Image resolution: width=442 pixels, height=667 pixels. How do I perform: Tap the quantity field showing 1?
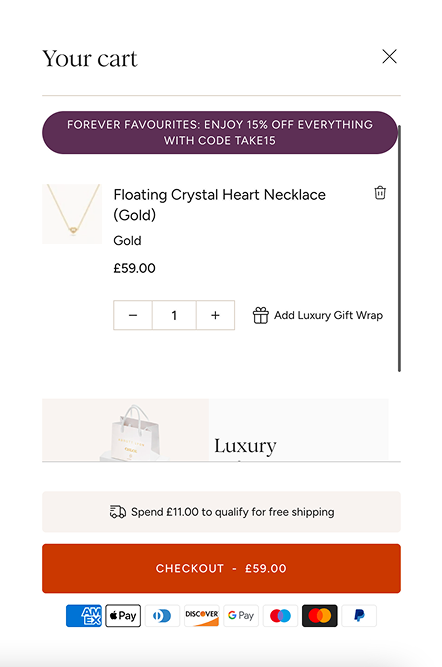click(174, 315)
